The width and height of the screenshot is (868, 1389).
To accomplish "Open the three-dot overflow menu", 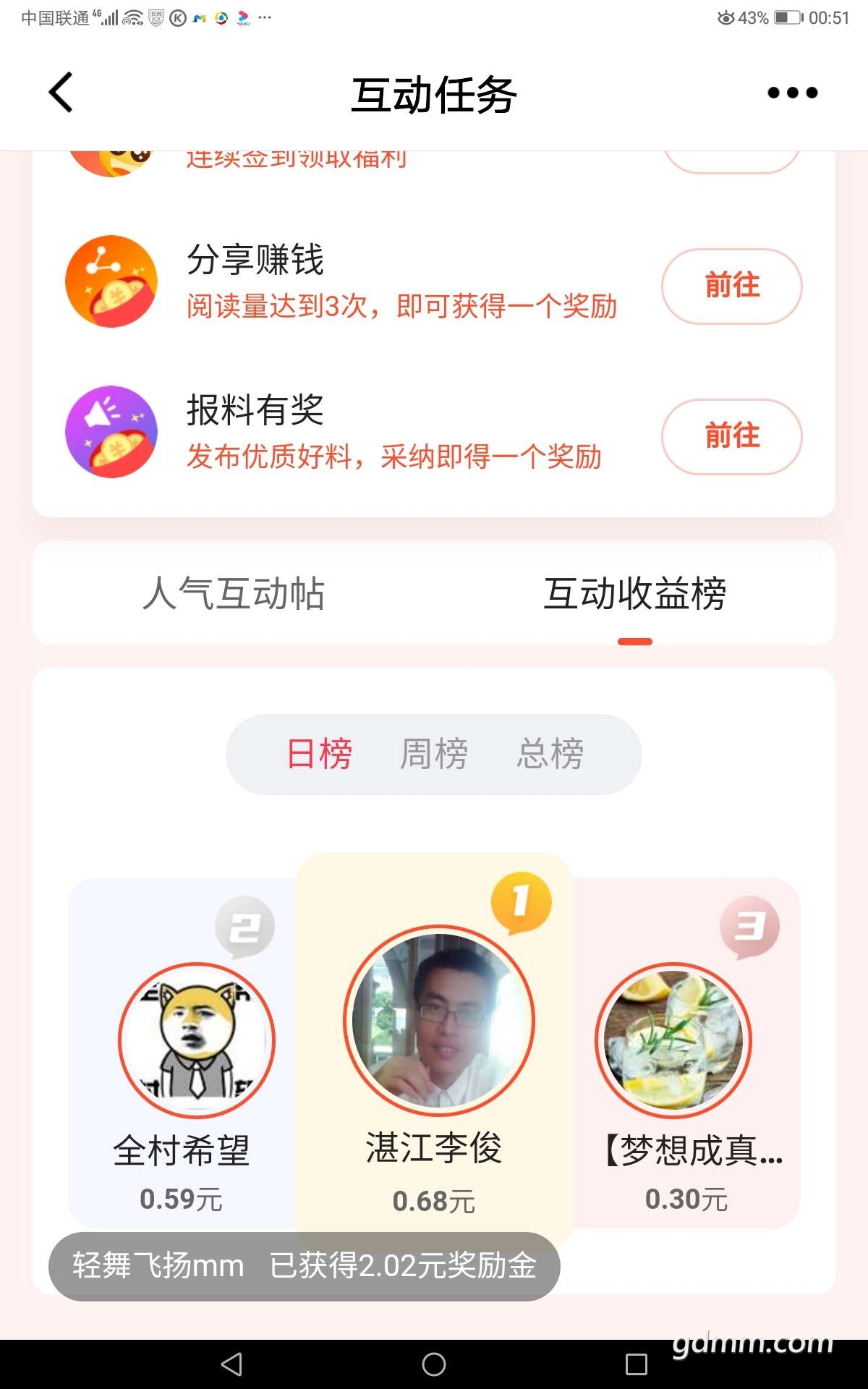I will click(792, 93).
